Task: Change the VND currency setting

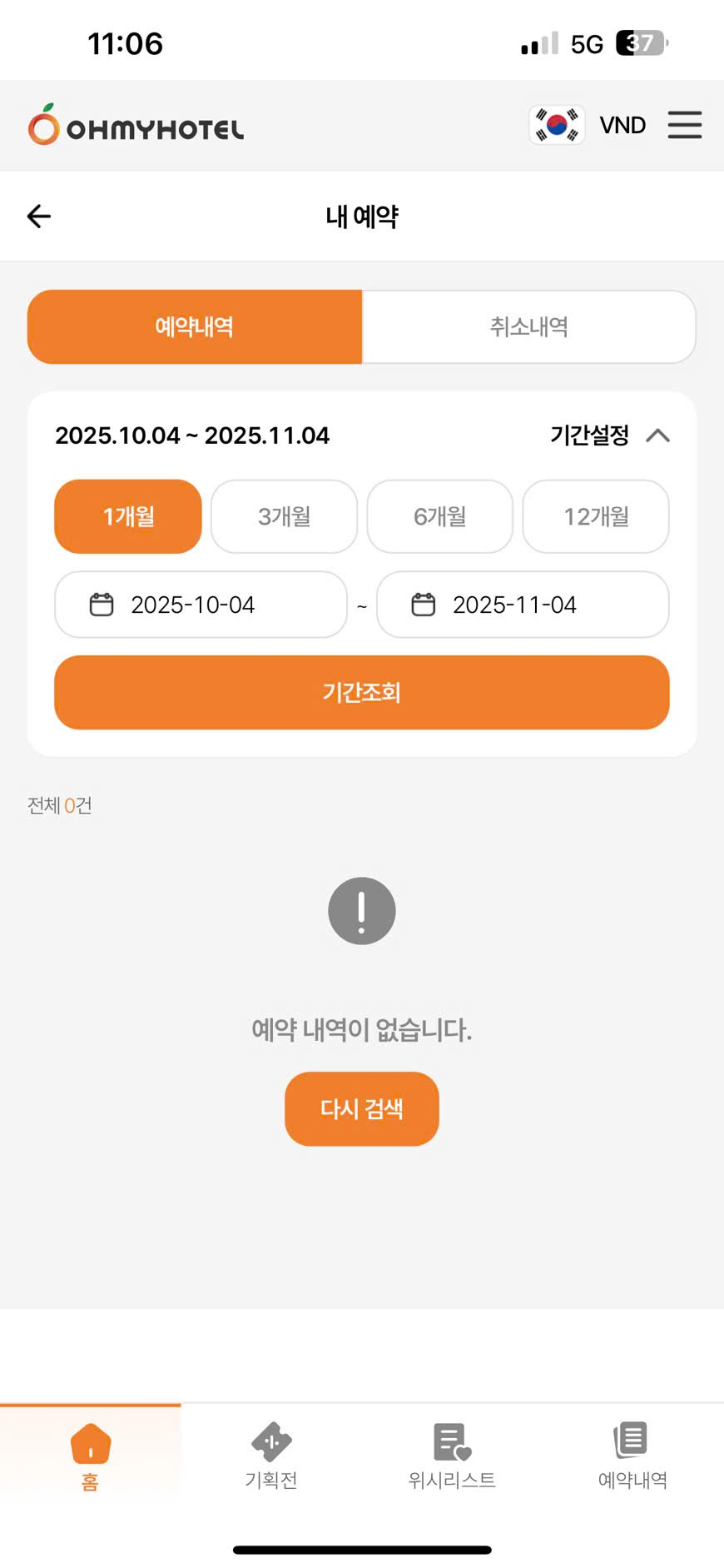Action: (622, 125)
